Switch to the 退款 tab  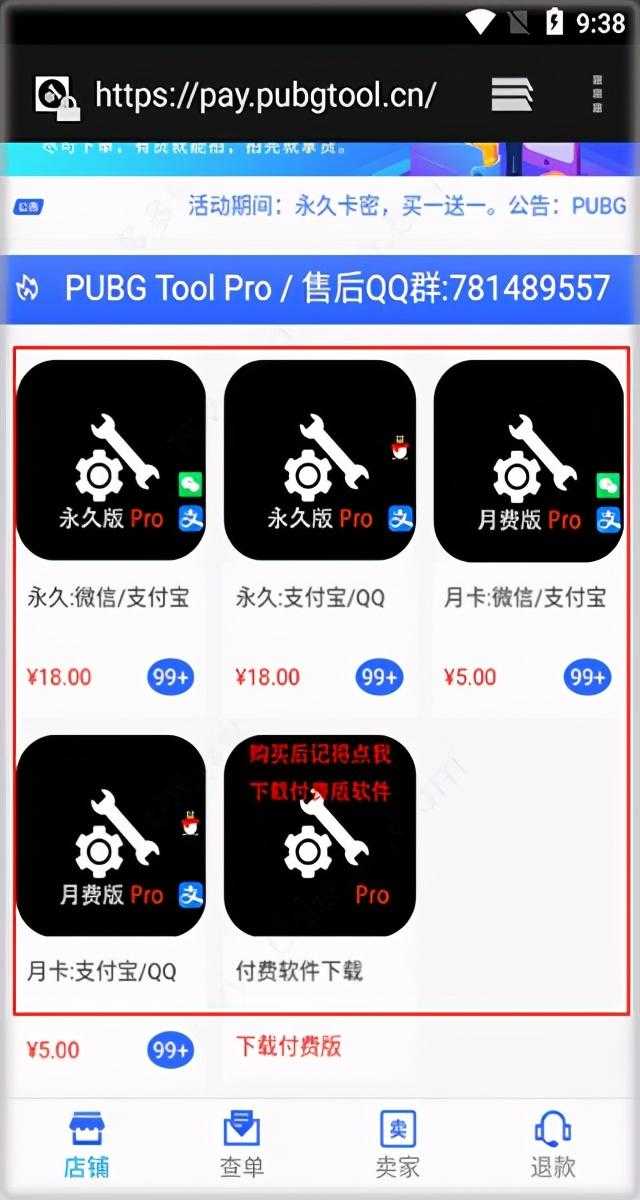(x=553, y=1145)
